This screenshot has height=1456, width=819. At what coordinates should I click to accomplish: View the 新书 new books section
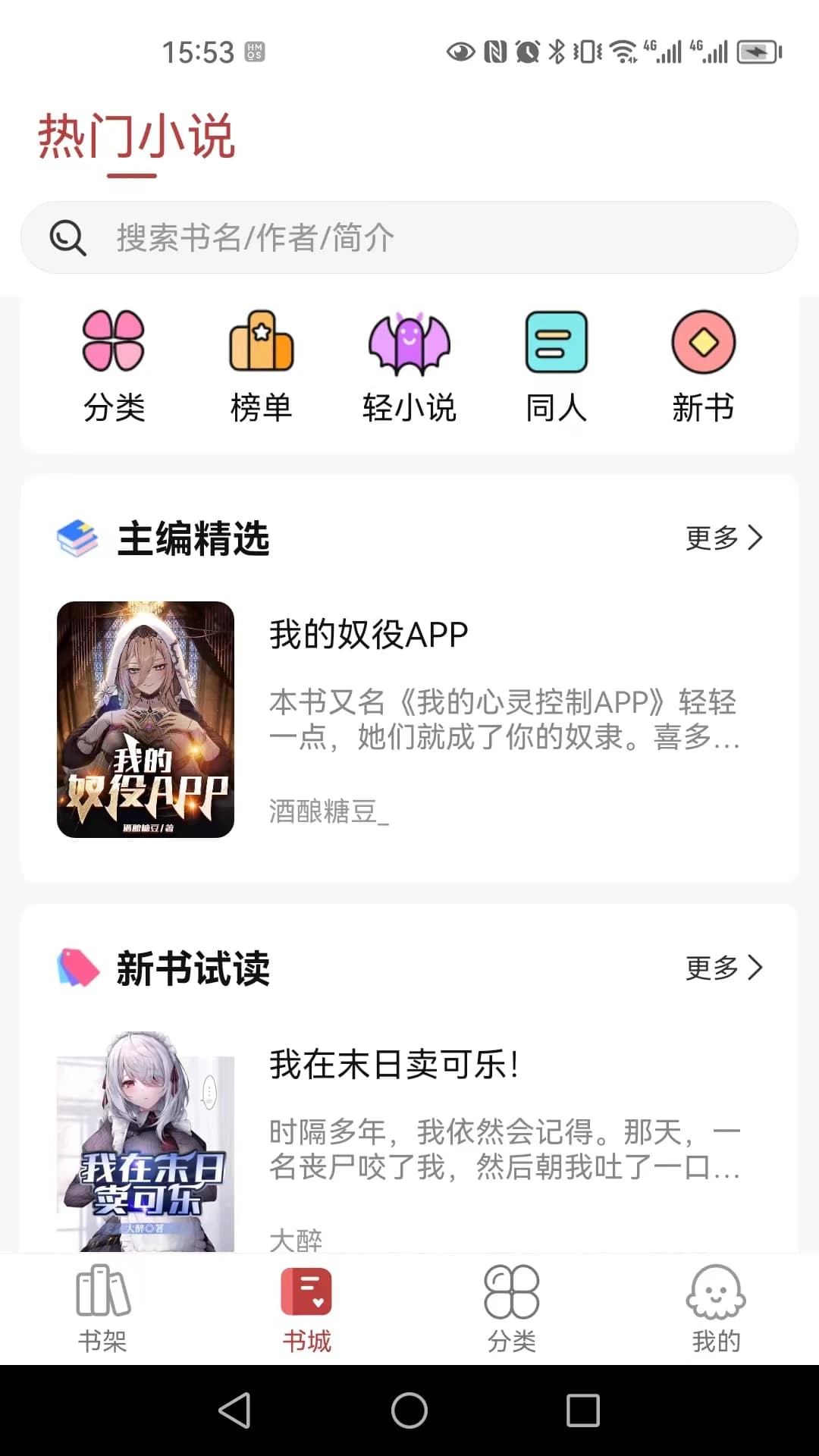[x=703, y=366]
